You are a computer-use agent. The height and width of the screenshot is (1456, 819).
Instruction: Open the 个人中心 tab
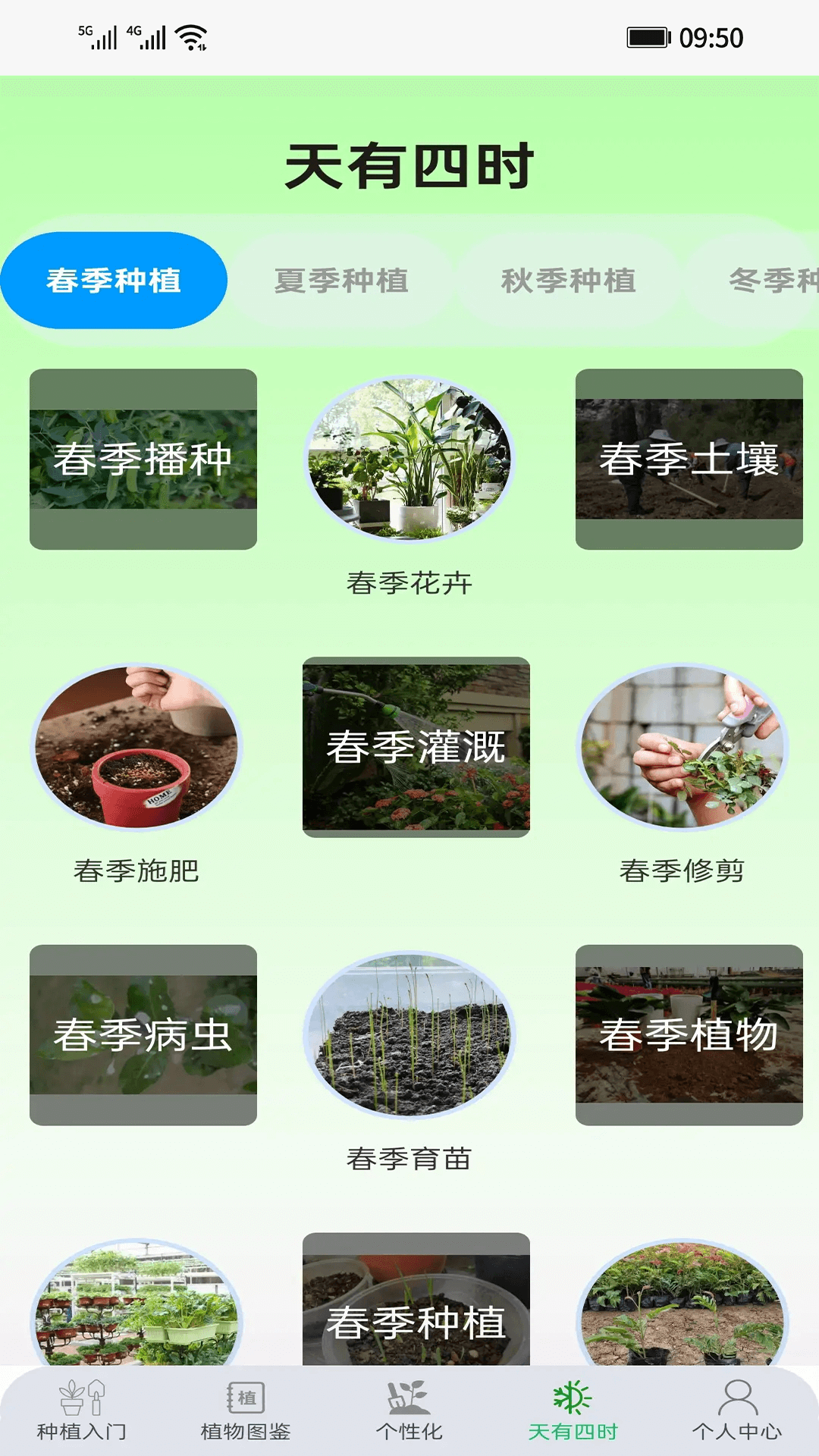pos(737,1410)
